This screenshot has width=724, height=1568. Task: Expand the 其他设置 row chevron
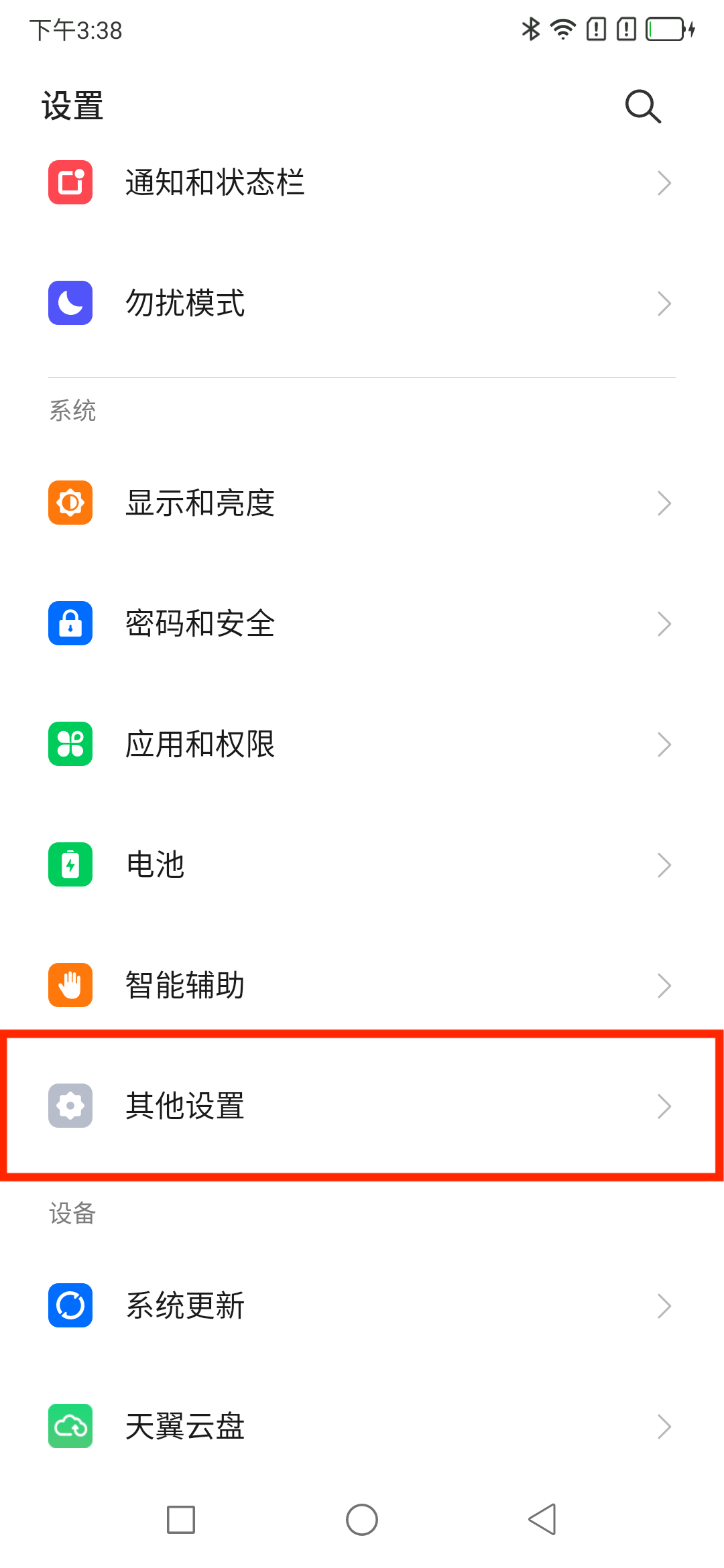[x=664, y=1106]
